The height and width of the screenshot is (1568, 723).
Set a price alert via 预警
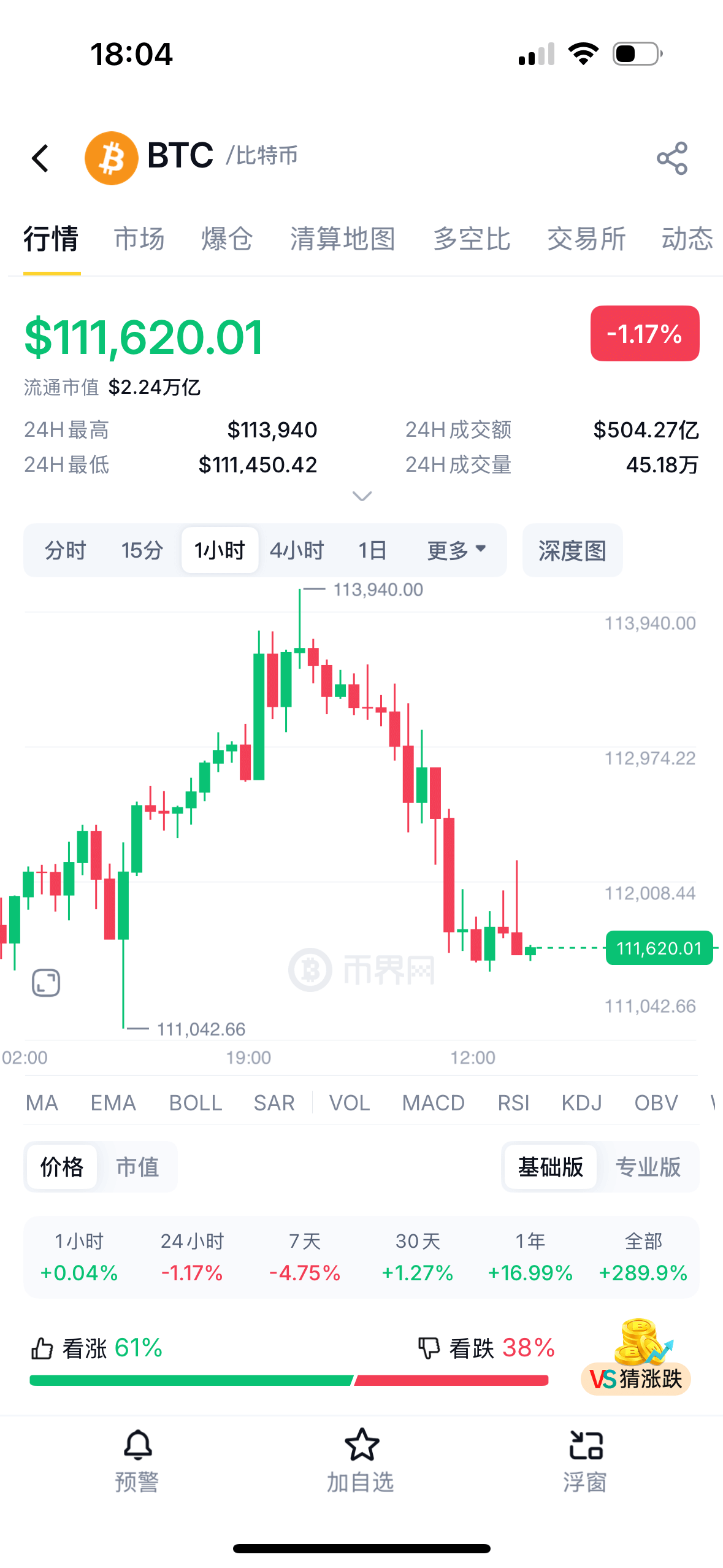pos(137,1461)
